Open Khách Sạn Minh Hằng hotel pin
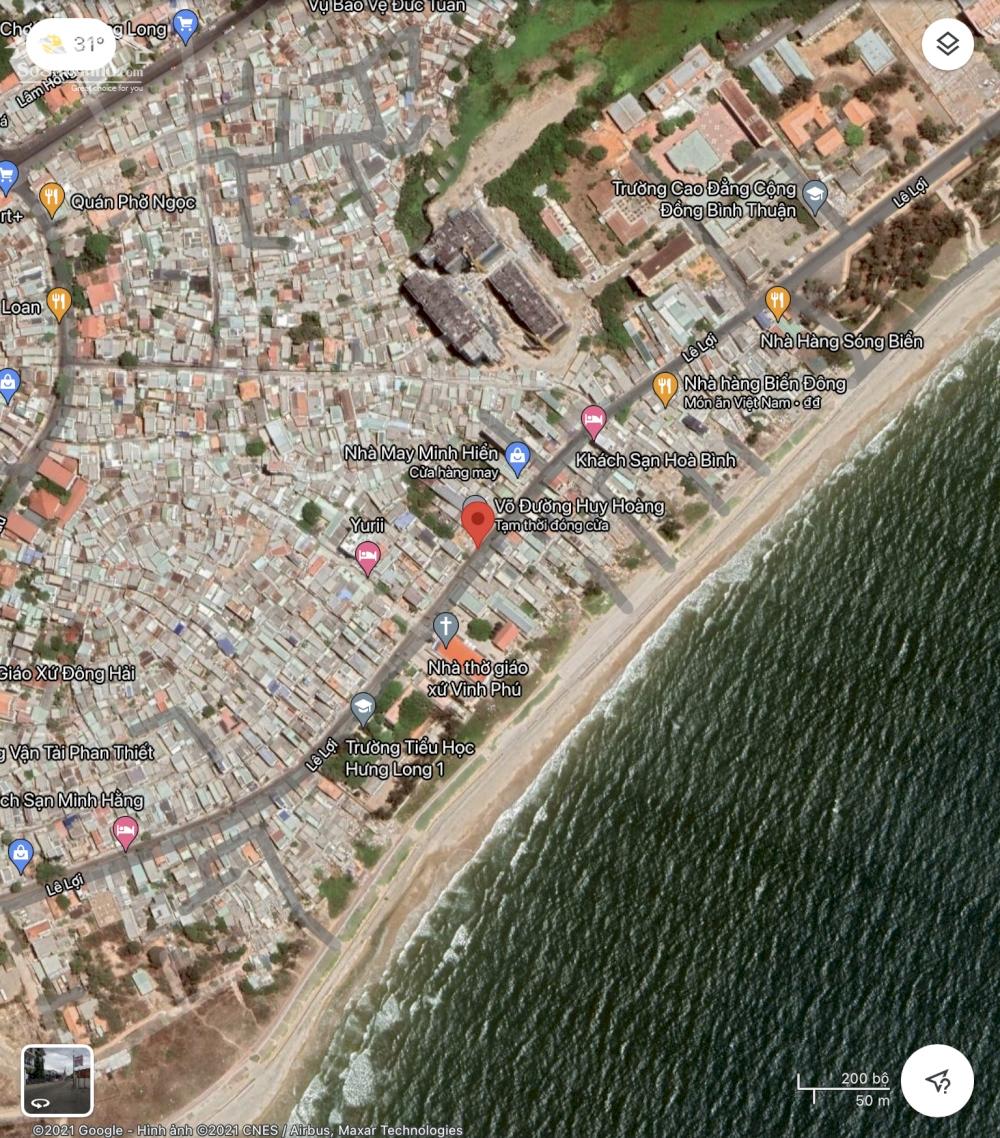The width and height of the screenshot is (1000, 1138). tap(125, 831)
